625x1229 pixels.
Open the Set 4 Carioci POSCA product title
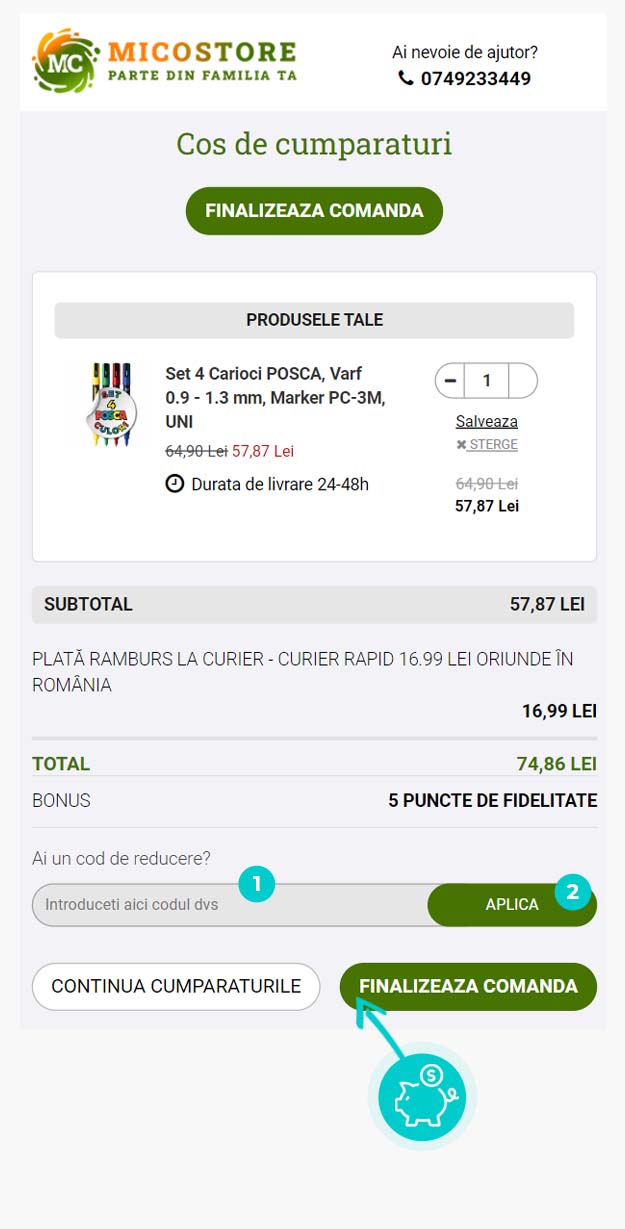click(x=275, y=397)
